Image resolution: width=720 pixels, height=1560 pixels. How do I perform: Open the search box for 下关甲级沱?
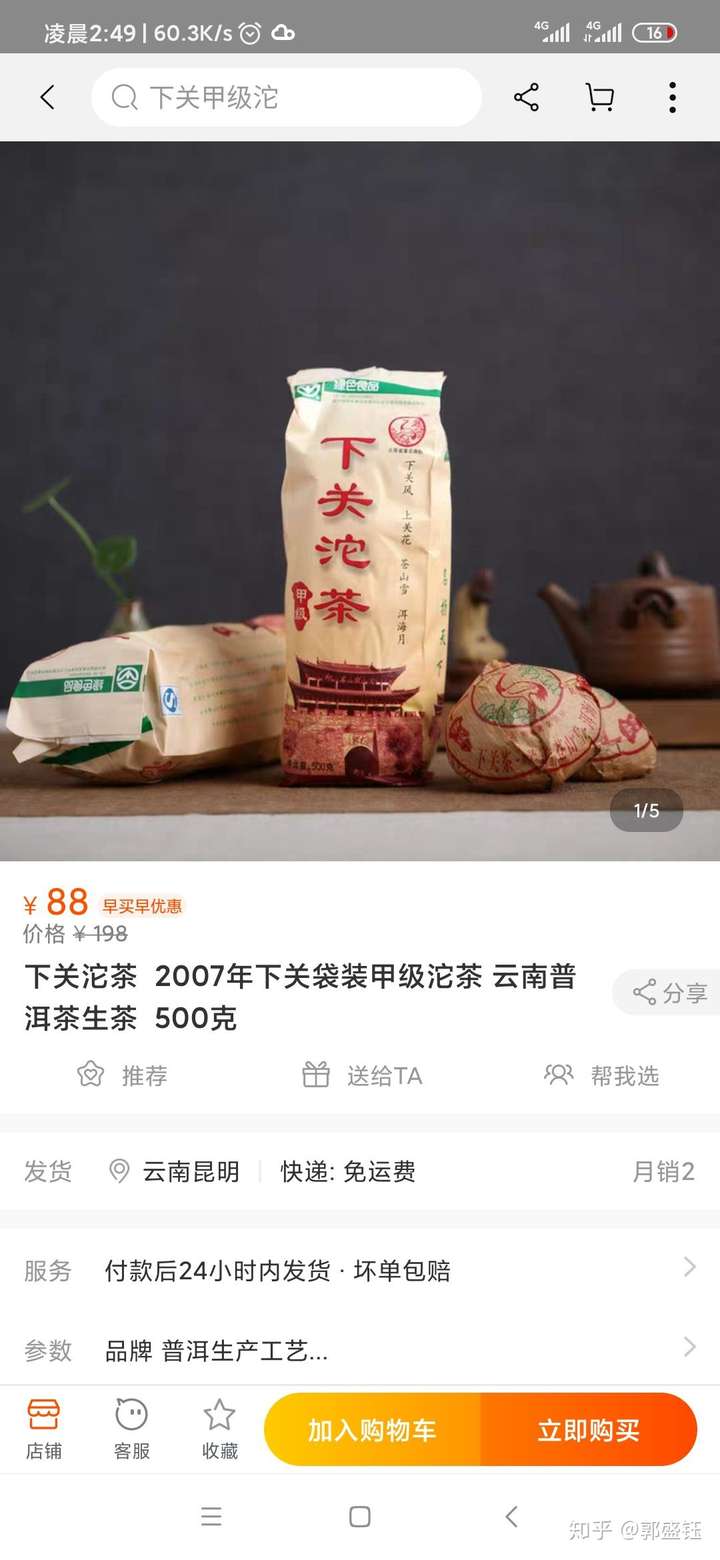click(x=286, y=97)
